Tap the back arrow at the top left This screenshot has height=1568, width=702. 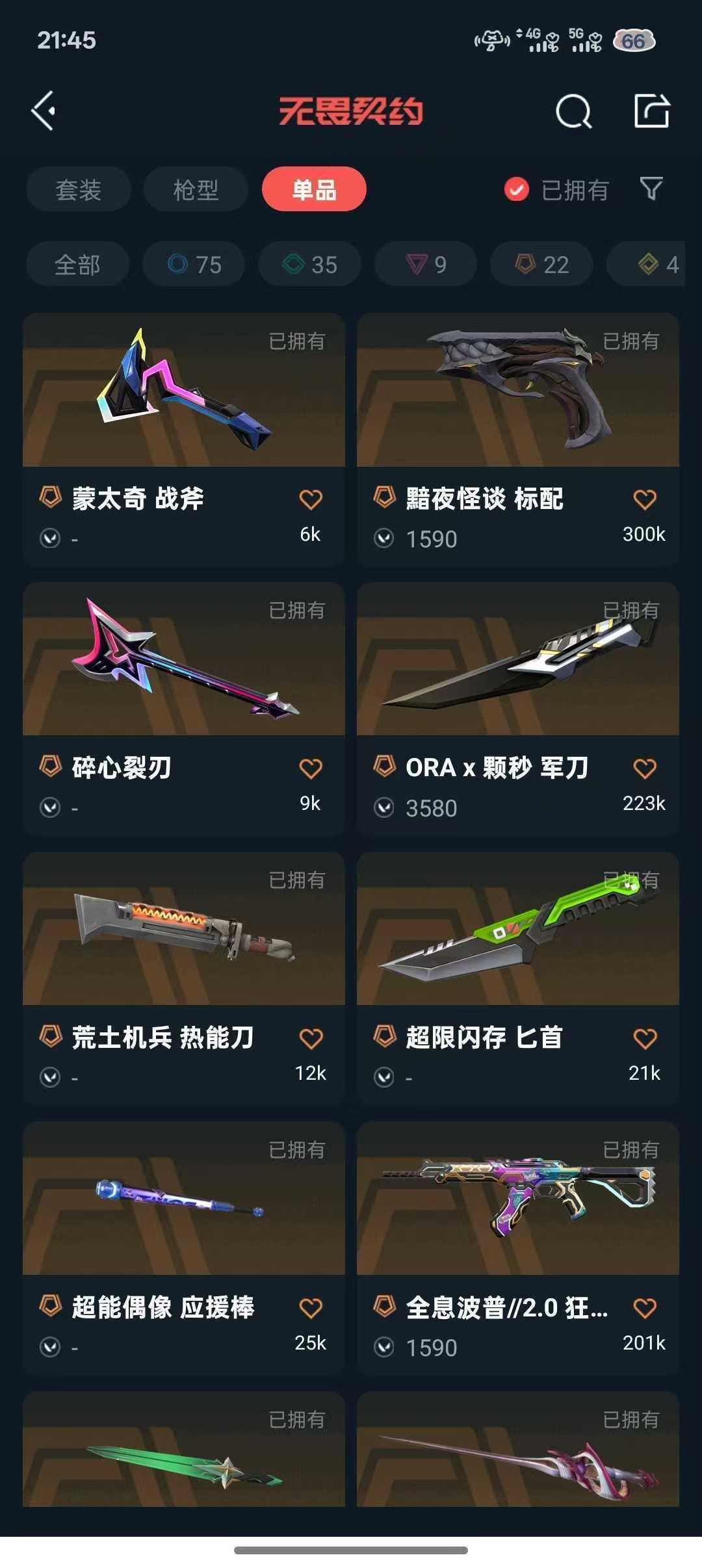pos(44,111)
